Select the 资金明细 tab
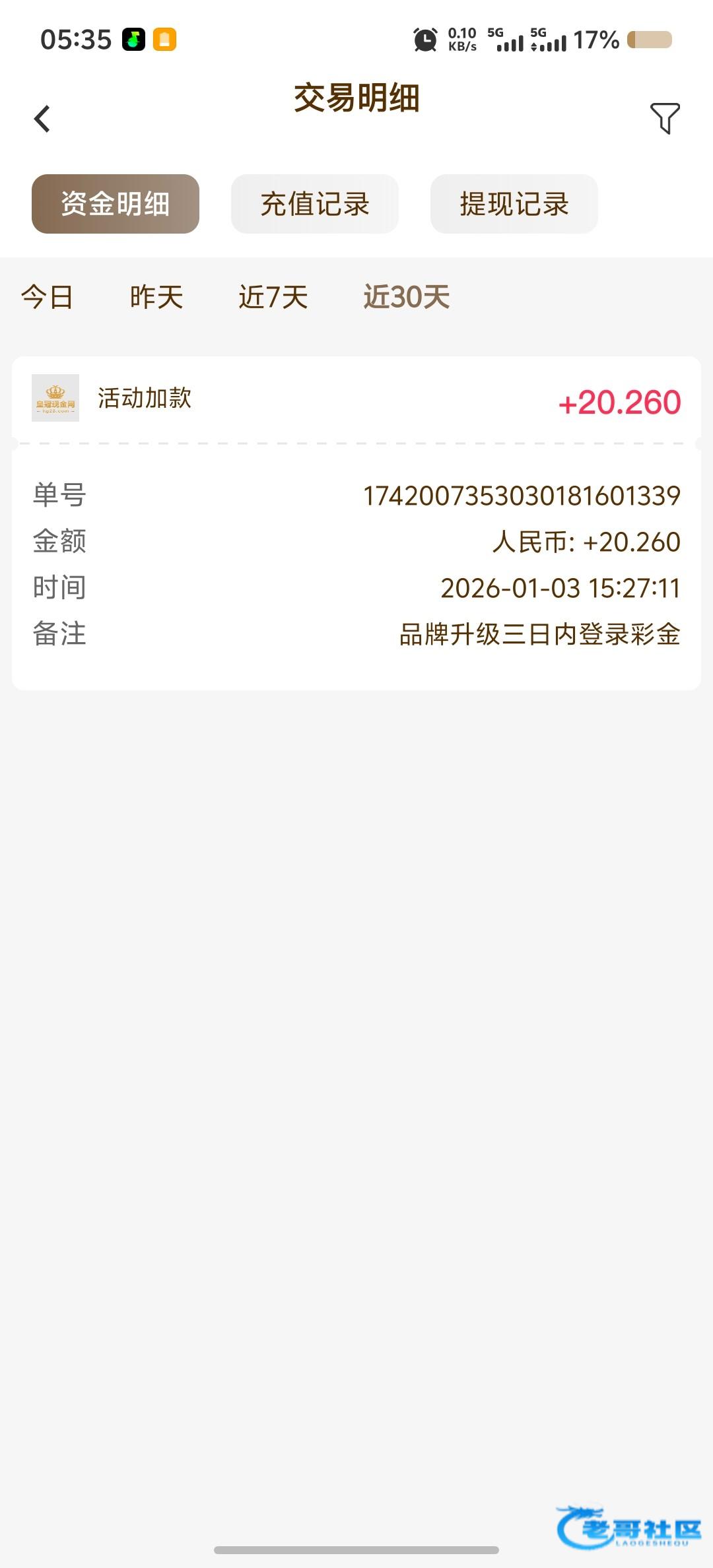Viewport: 713px width, 1568px height. 116,204
